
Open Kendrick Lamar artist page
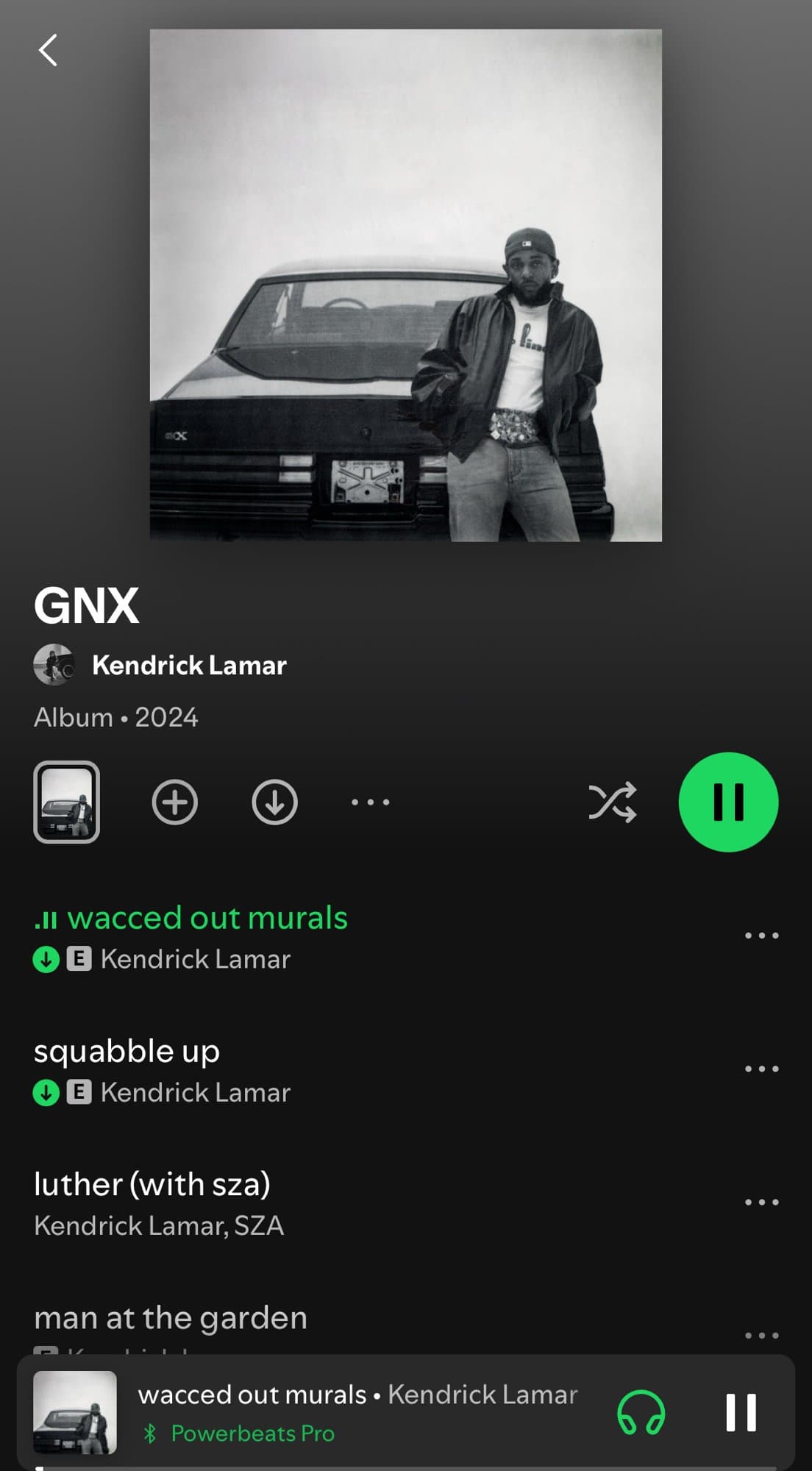(188, 665)
